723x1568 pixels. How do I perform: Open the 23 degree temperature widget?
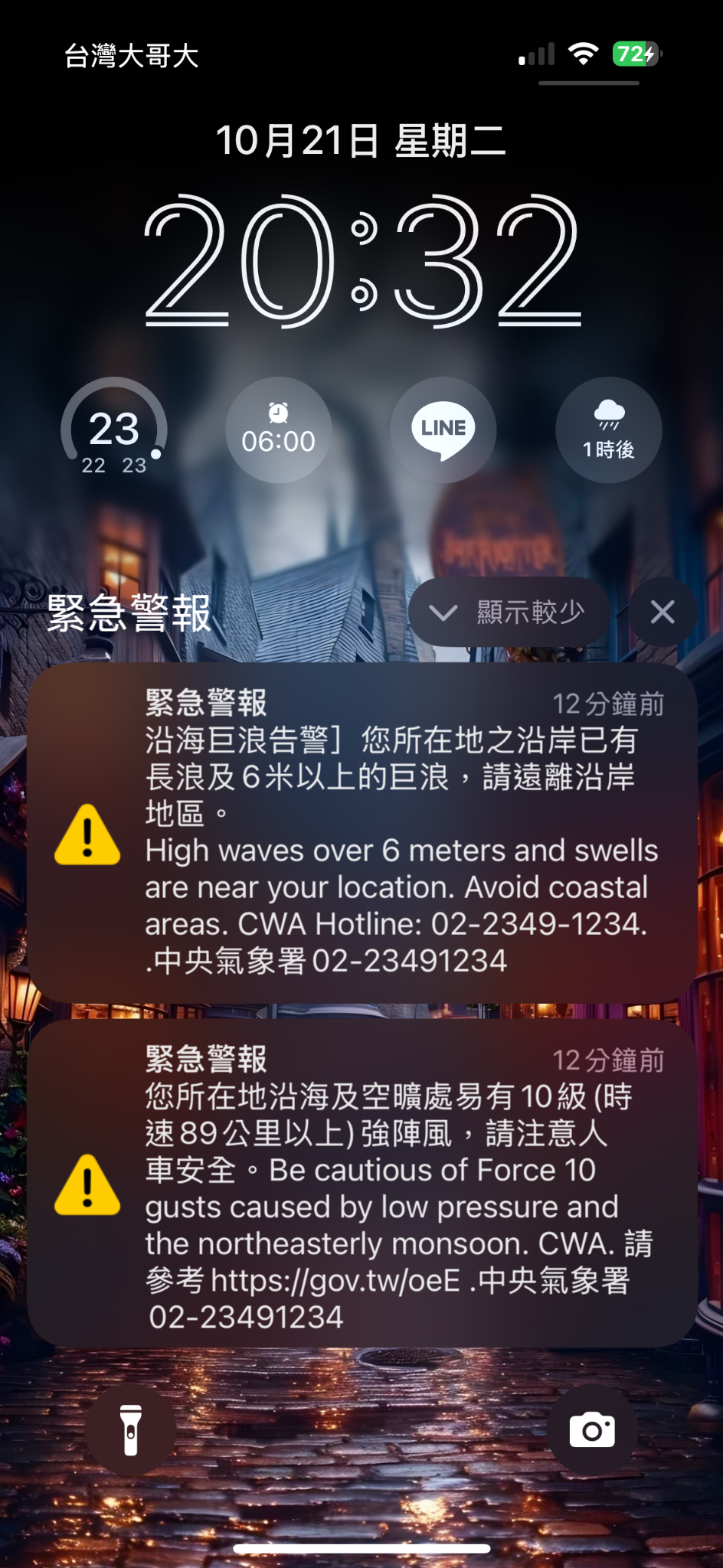114,430
